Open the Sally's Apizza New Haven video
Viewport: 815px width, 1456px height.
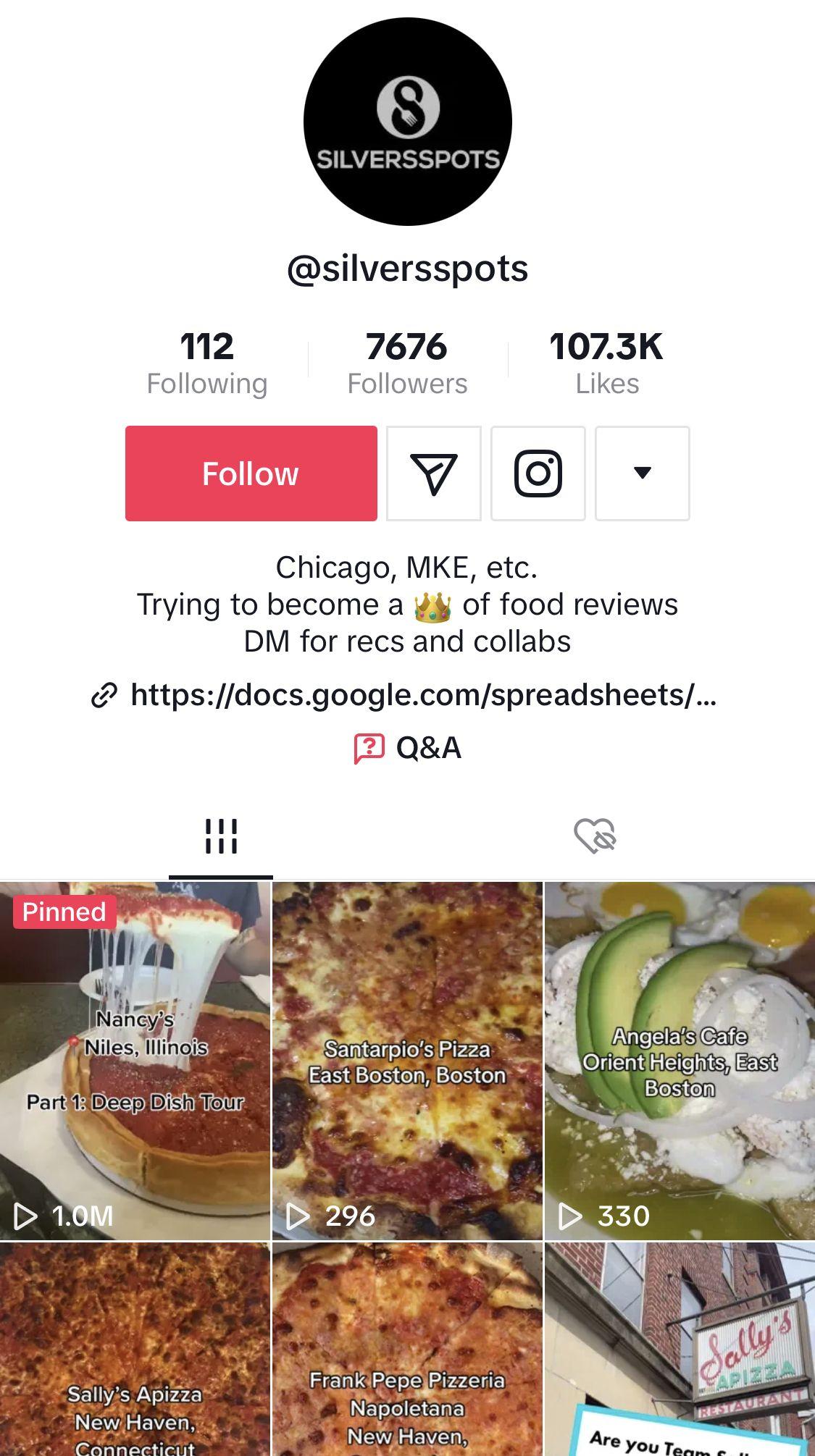[x=135, y=1350]
